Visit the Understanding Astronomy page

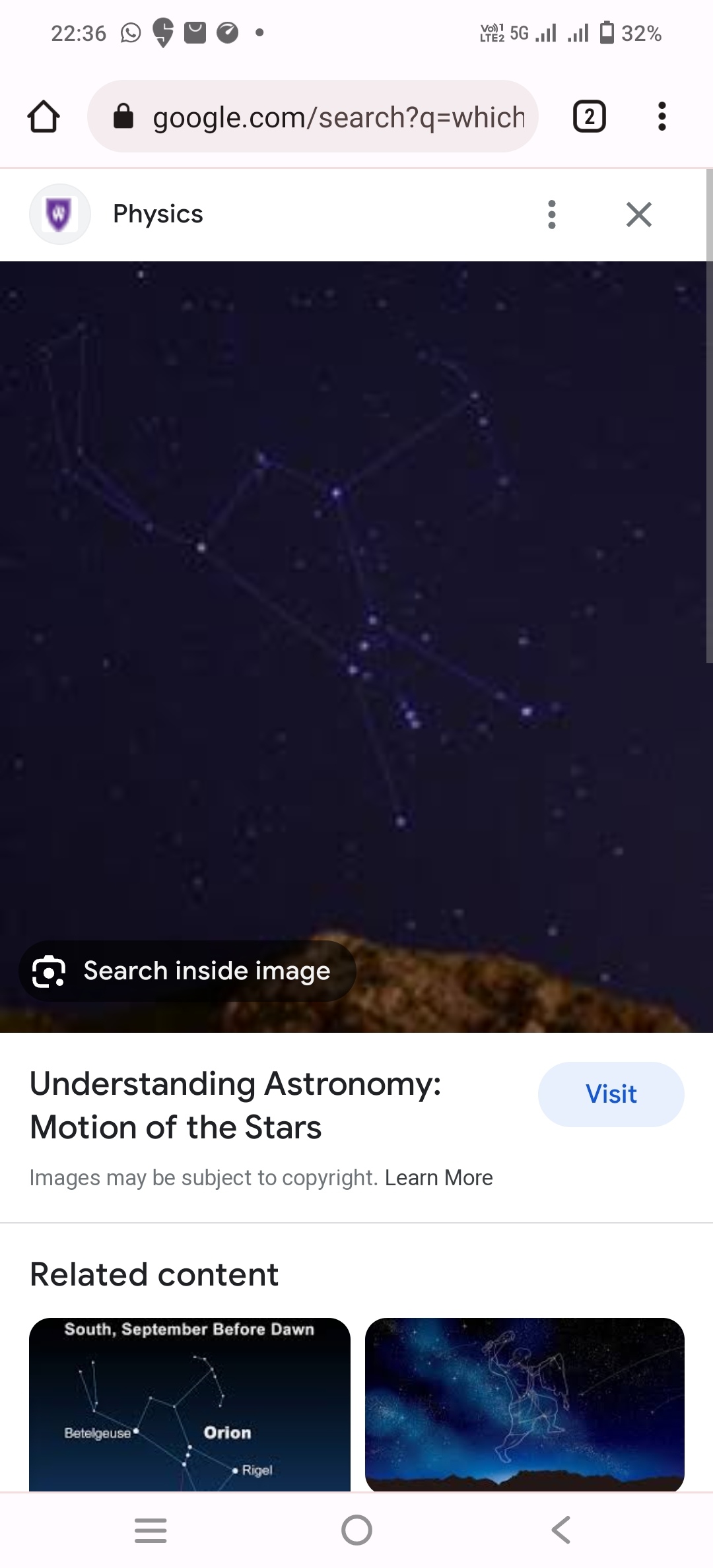611,1094
